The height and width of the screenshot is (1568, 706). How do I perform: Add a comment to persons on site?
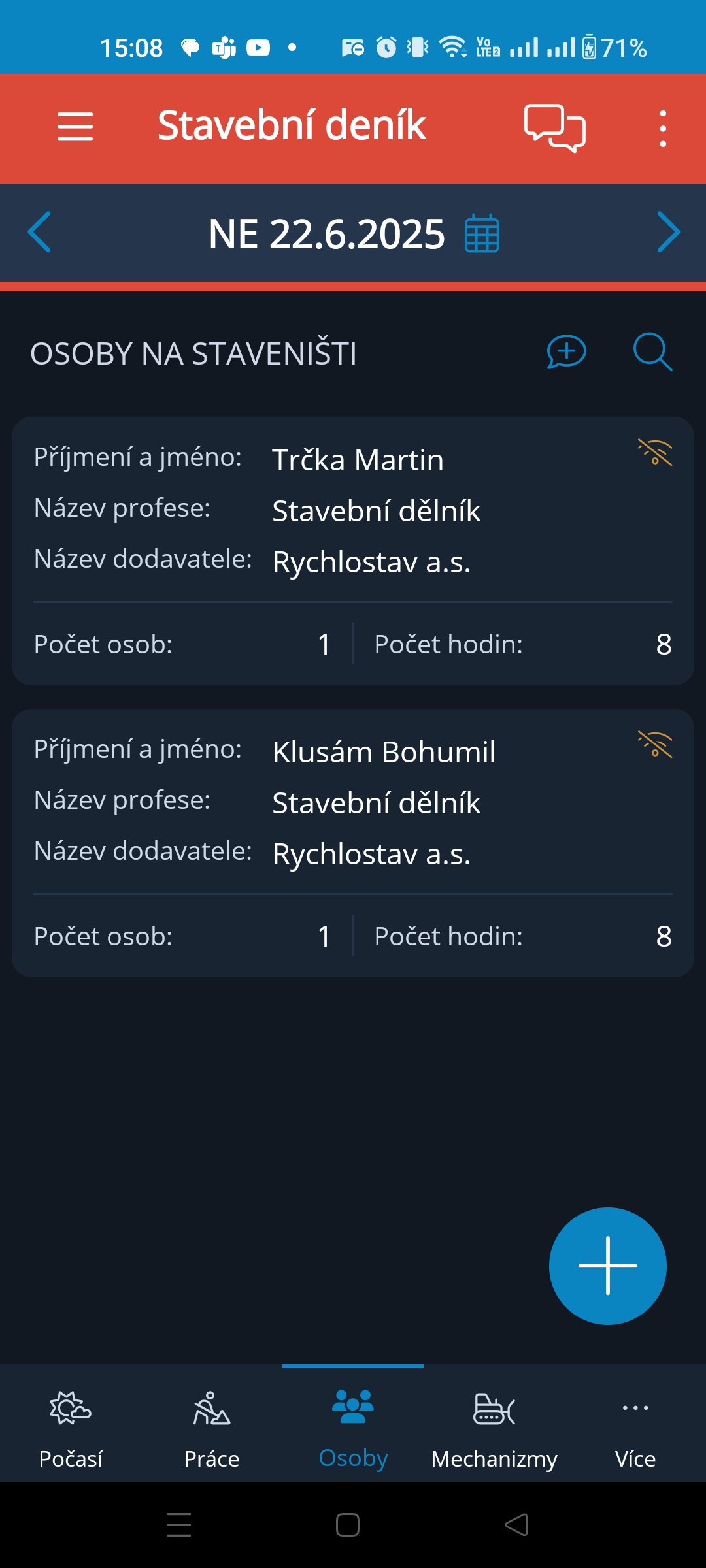(566, 352)
